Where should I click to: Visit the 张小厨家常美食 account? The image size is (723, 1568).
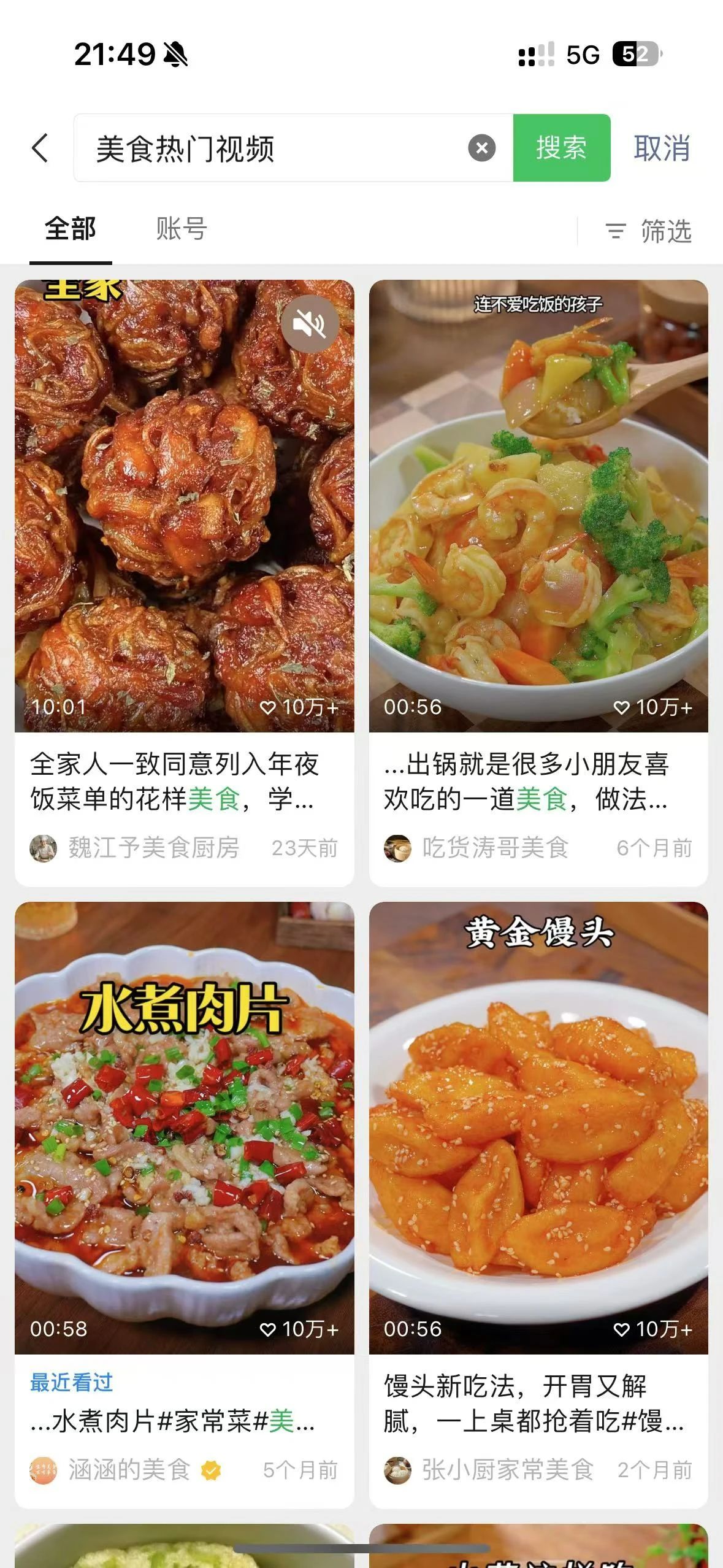click(x=507, y=1470)
